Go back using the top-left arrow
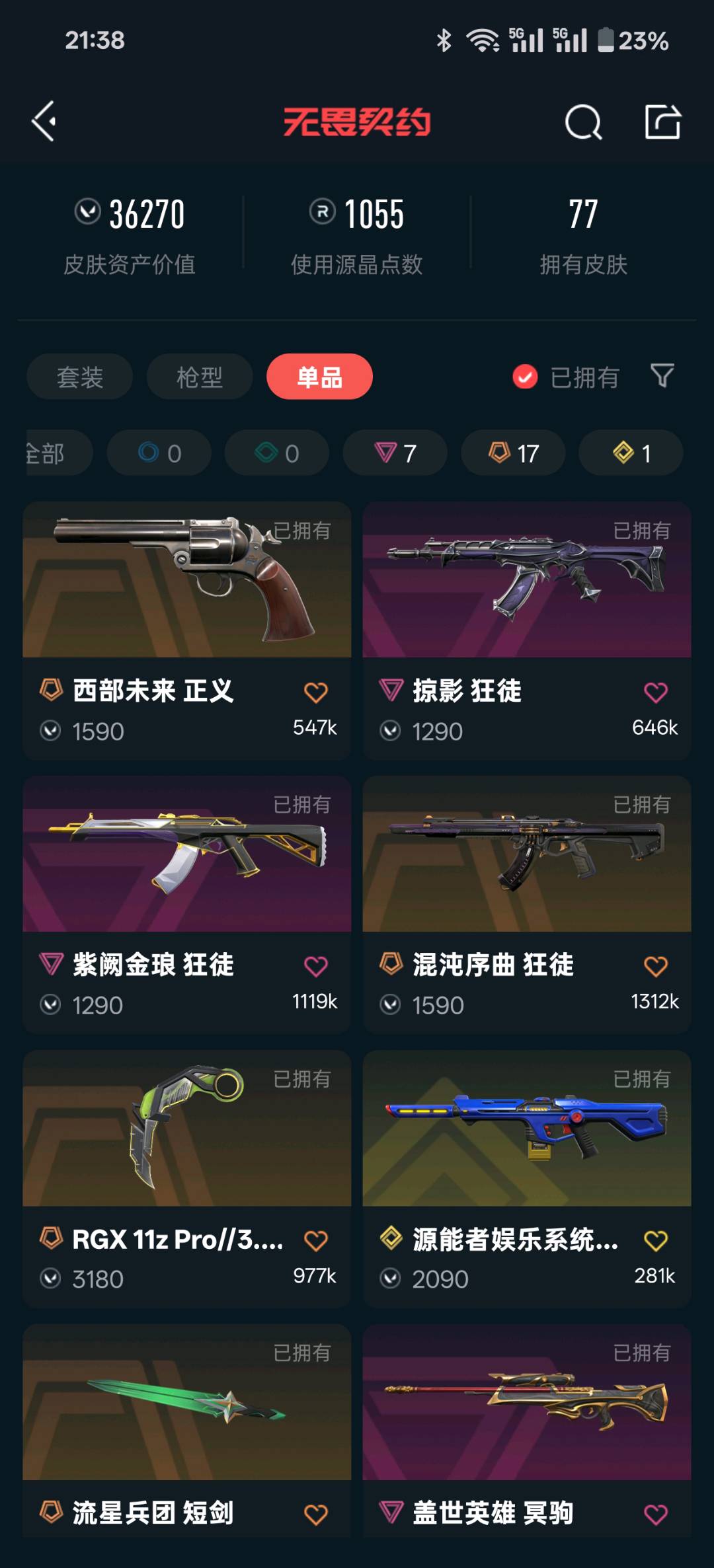The width and height of the screenshot is (714, 1568). point(44,122)
